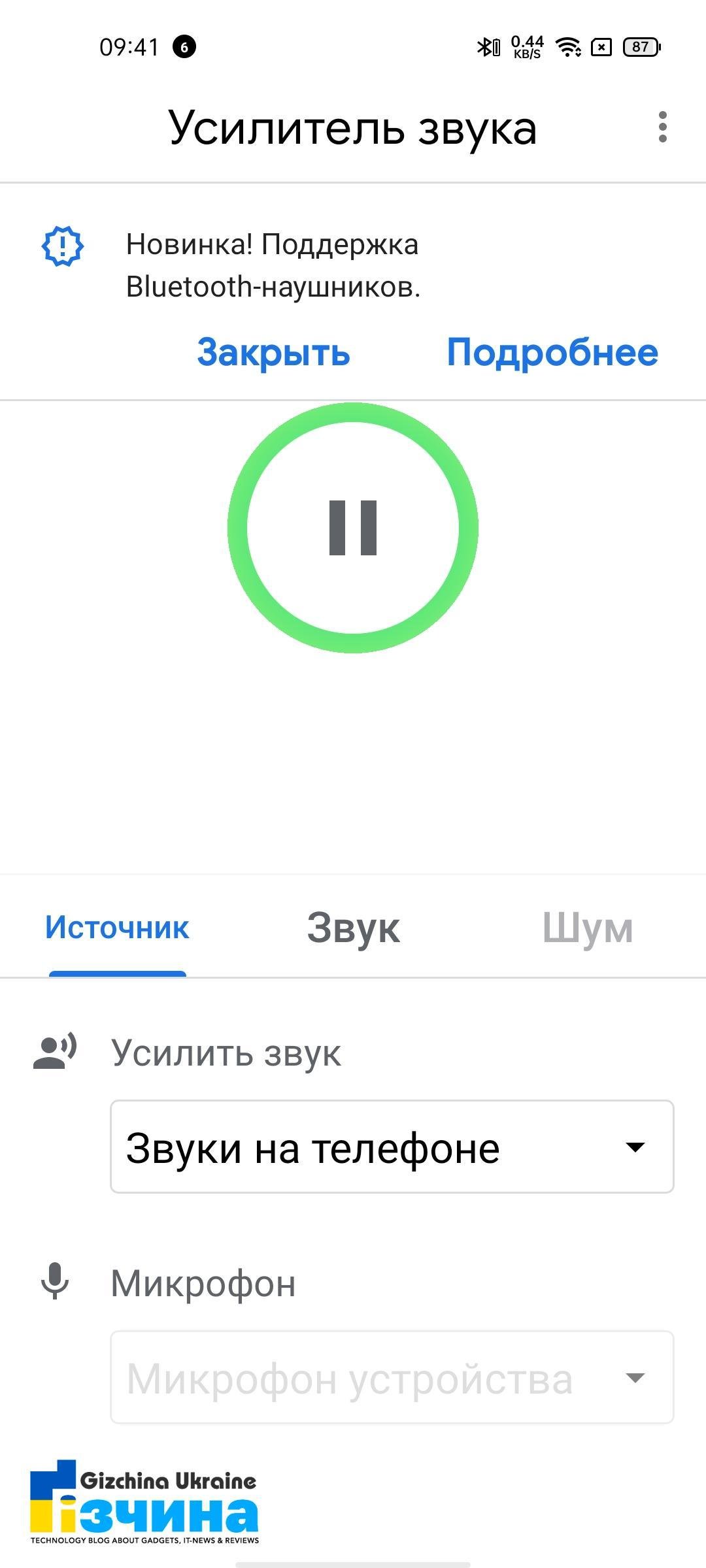The width and height of the screenshot is (706, 1568).
Task: Open Подробнее for Bluetooth headphones support
Action: click(x=552, y=353)
